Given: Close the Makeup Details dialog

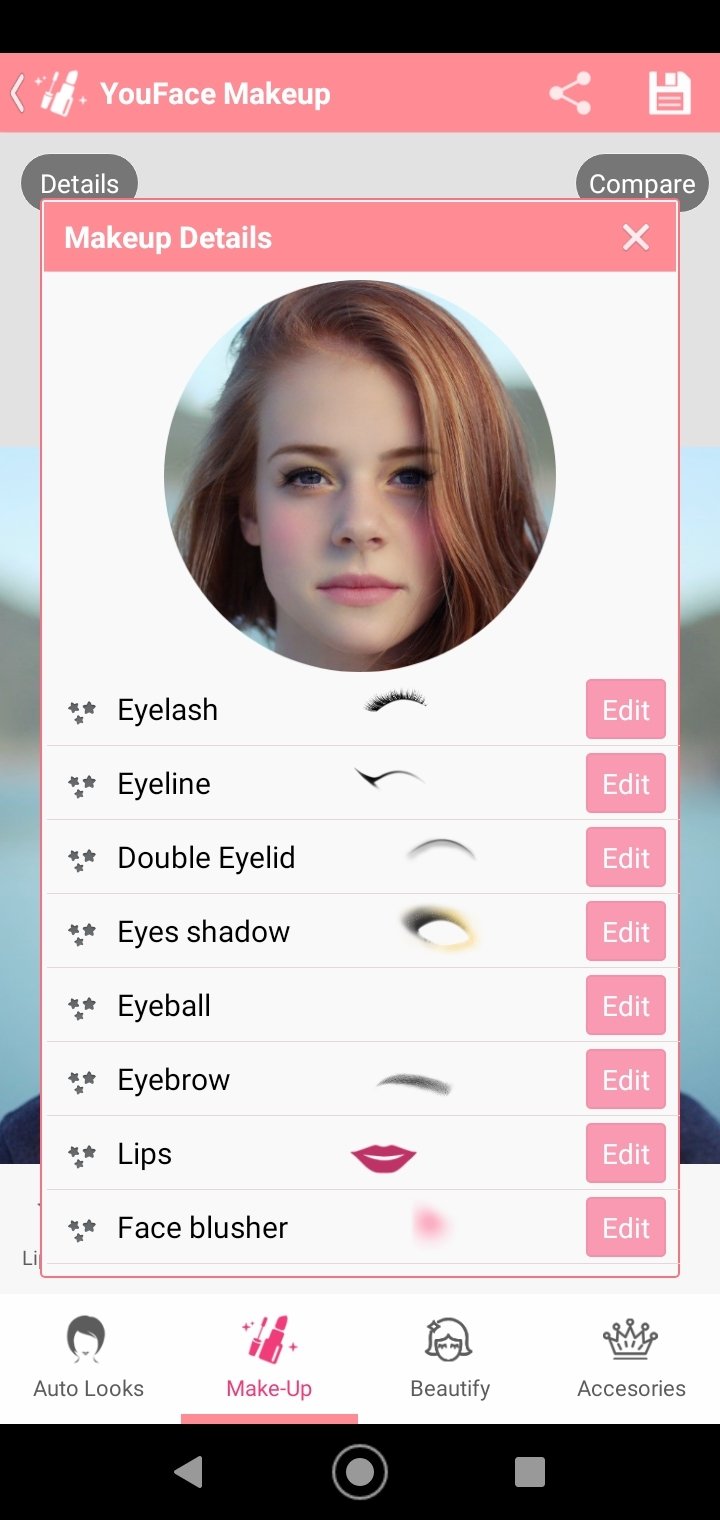Looking at the screenshot, I should tap(636, 237).
